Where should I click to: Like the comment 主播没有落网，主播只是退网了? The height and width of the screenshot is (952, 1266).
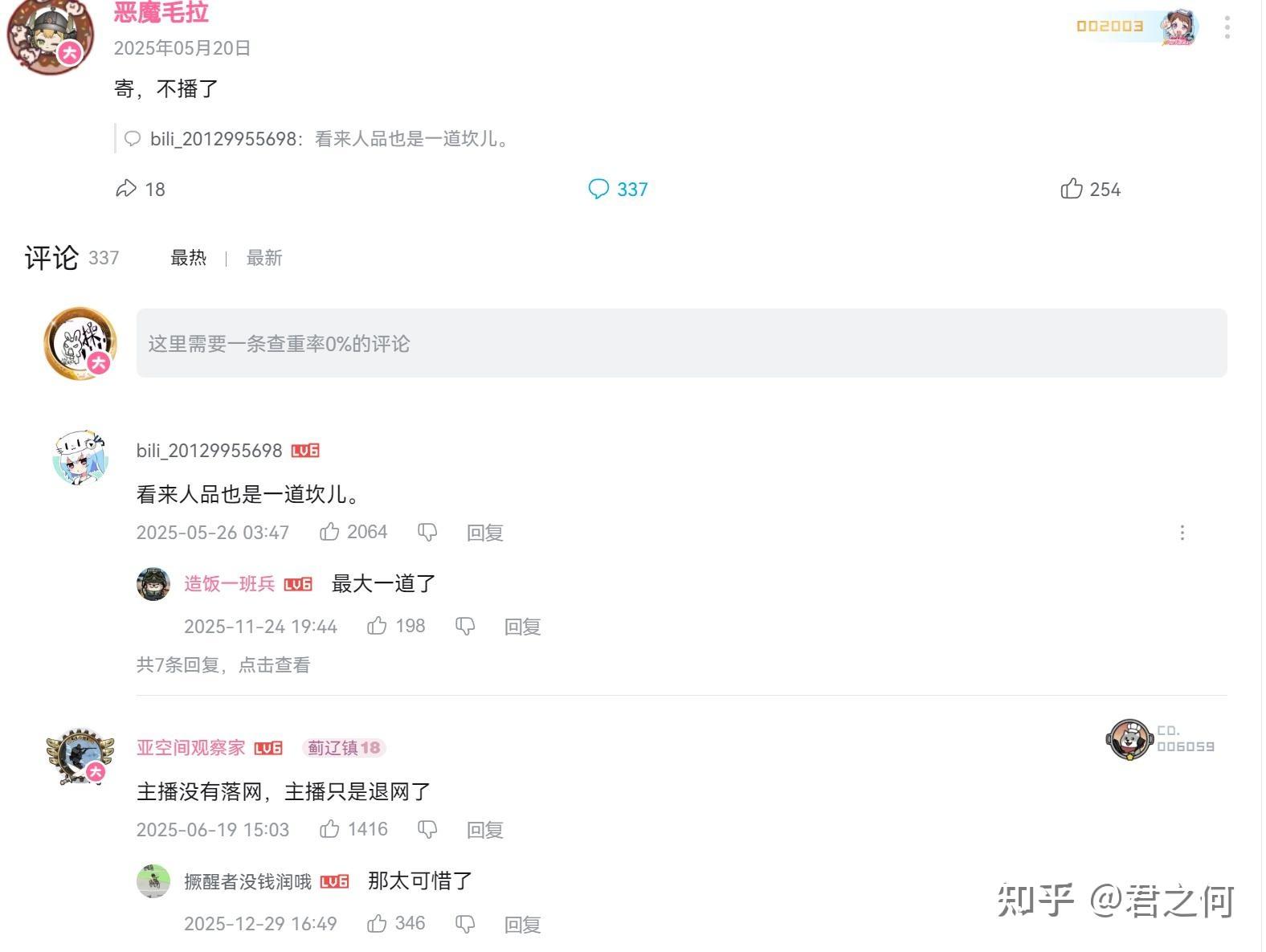pos(329,829)
